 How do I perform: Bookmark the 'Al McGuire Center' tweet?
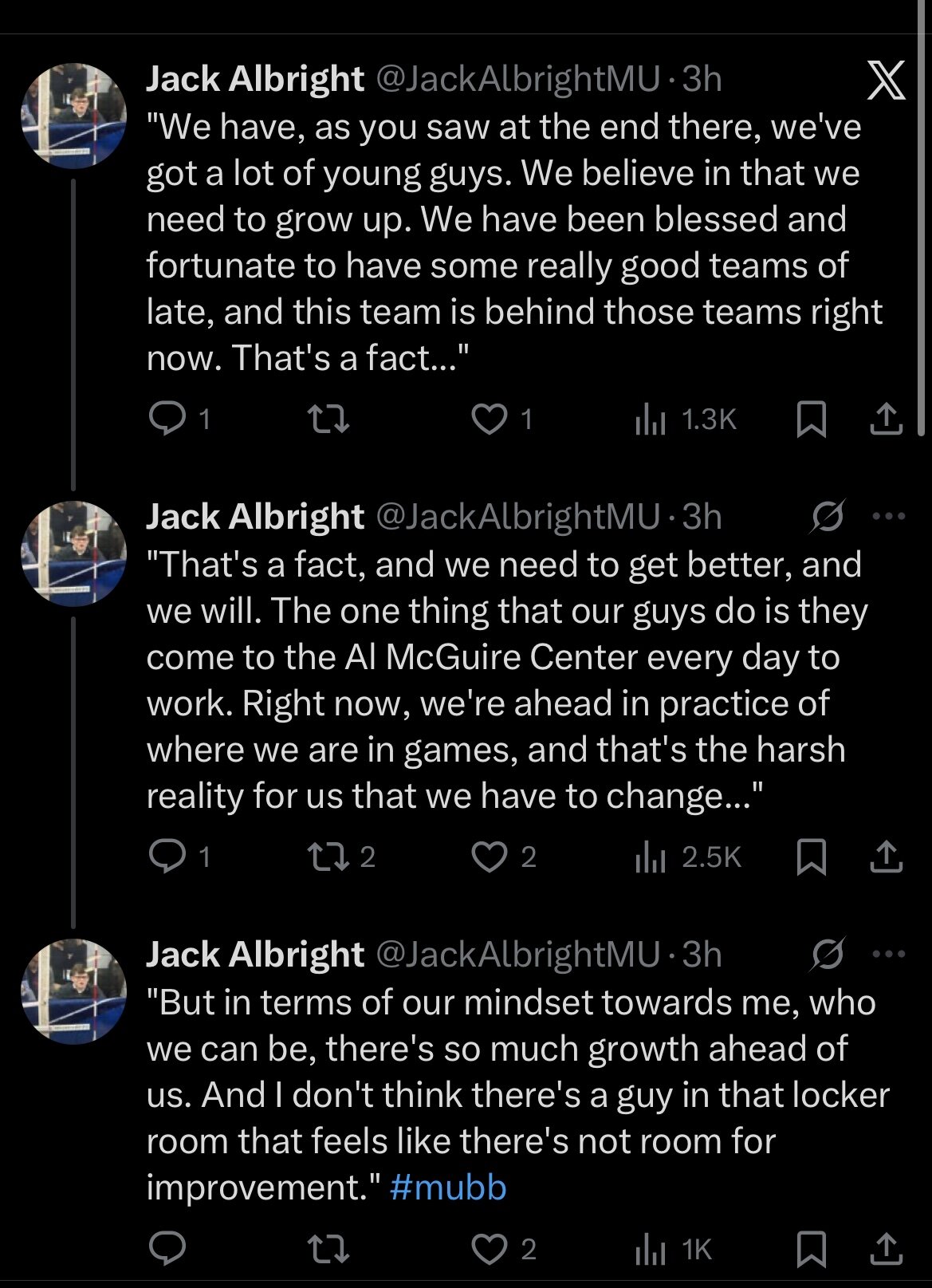811,857
